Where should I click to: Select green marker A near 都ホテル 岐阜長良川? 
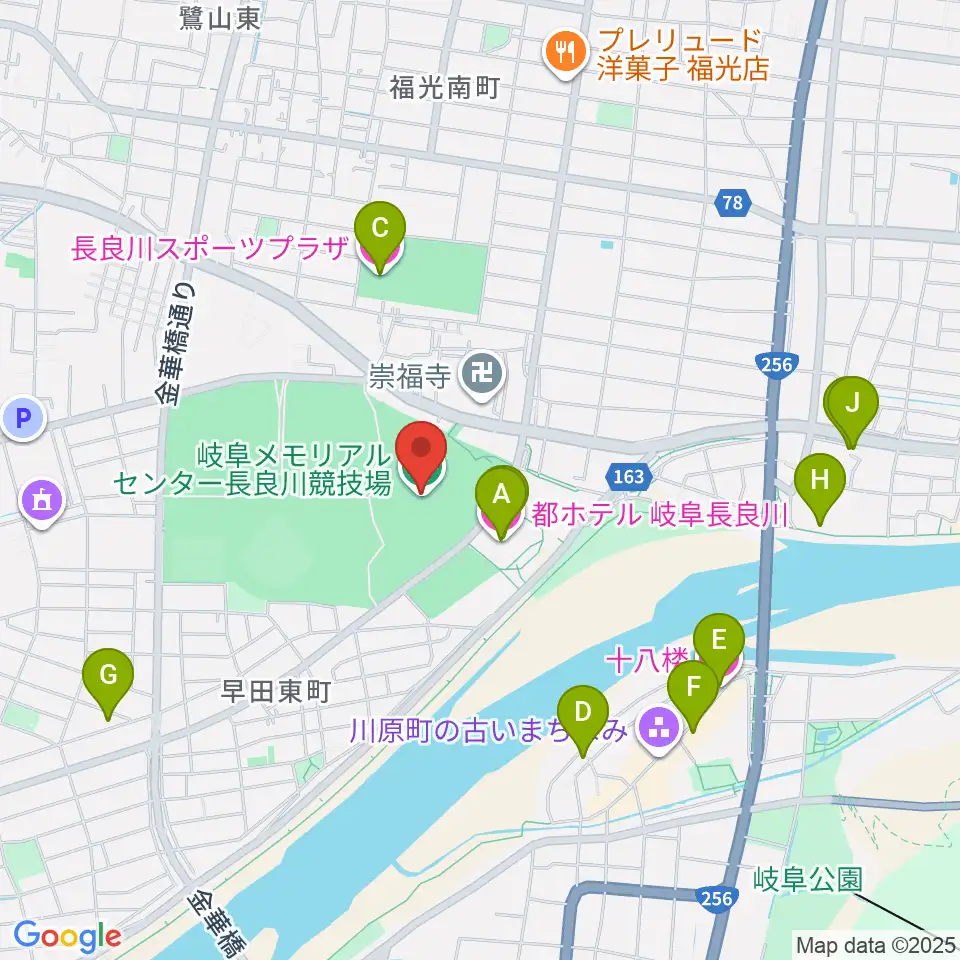click(501, 499)
